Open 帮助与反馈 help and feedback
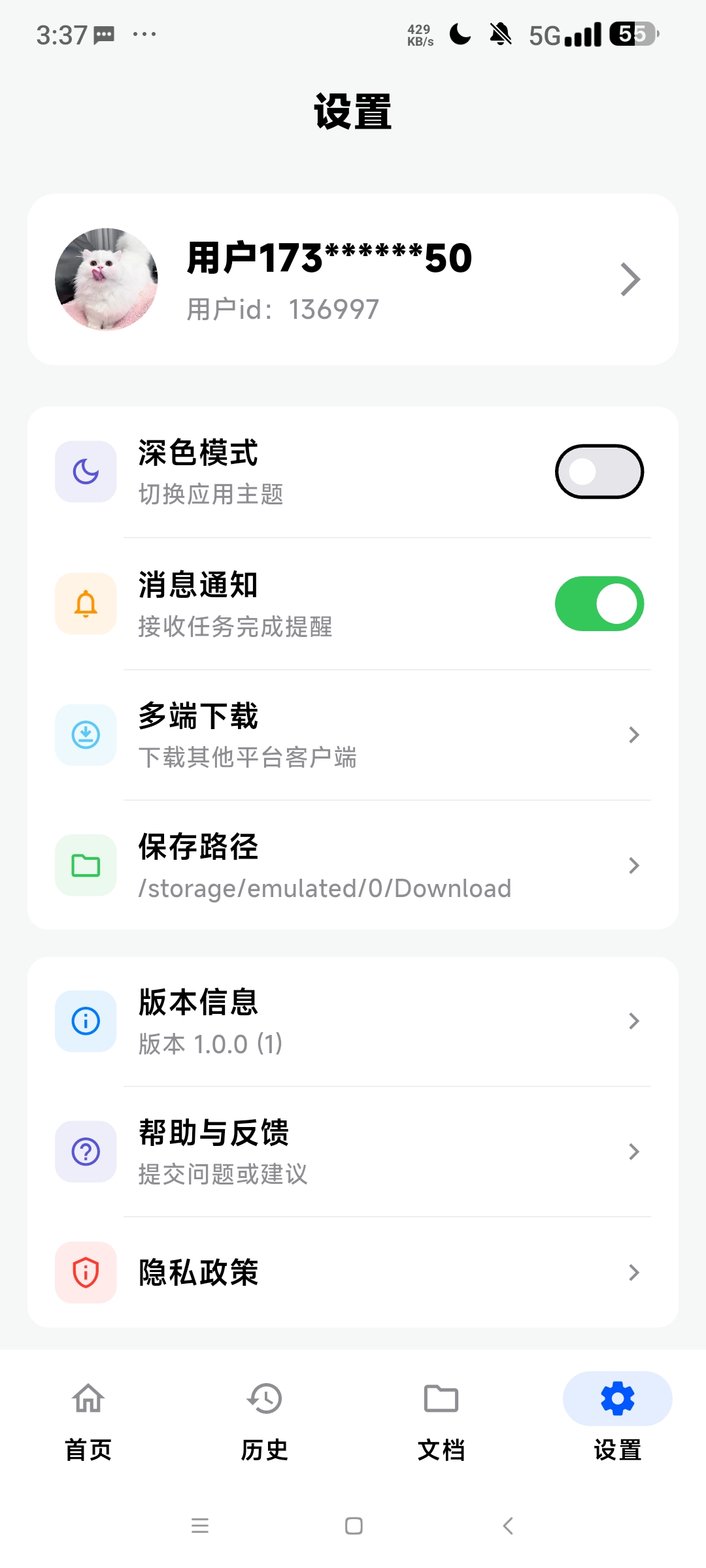The image size is (706, 1568). coord(353,1152)
